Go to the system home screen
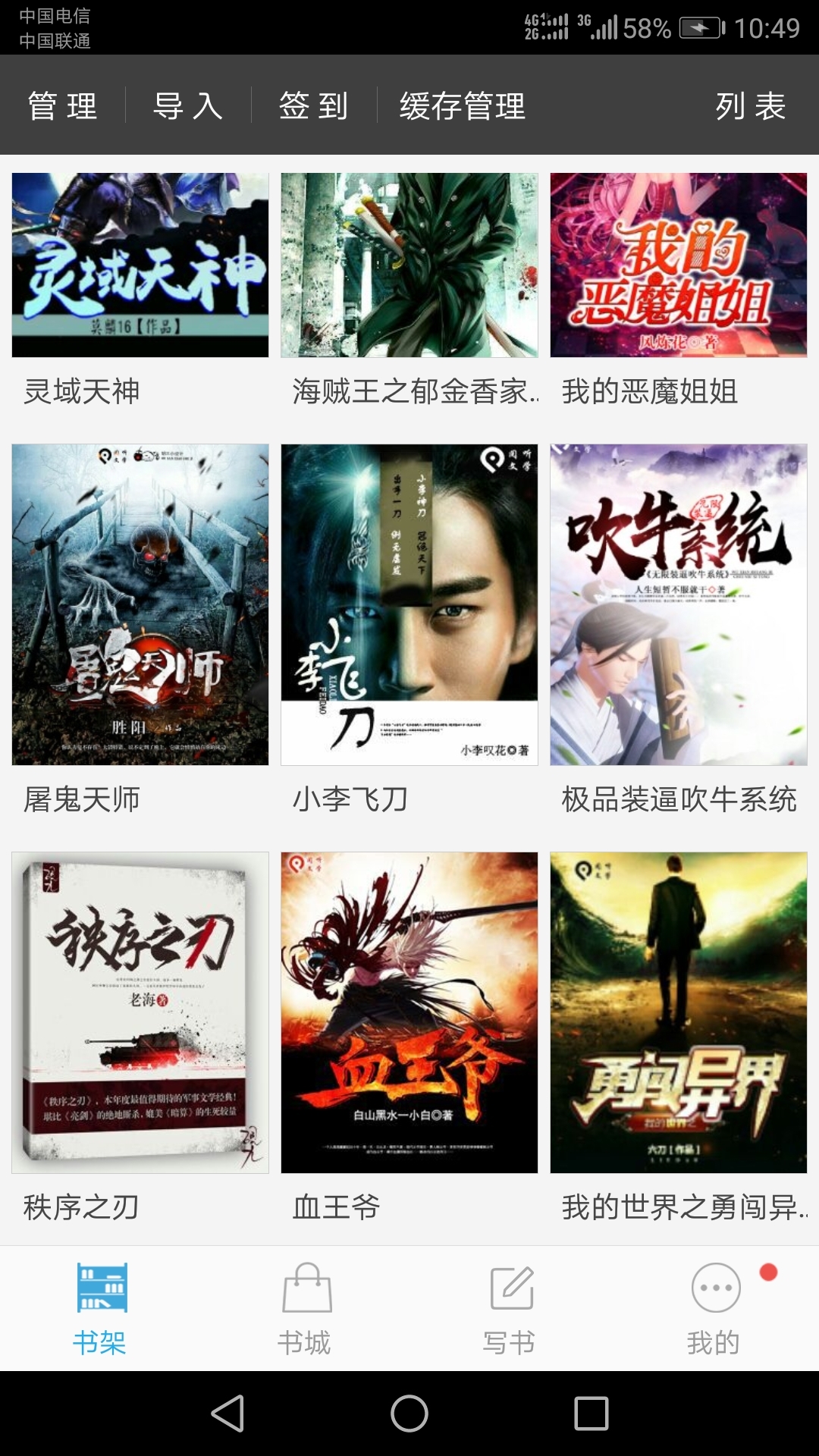The width and height of the screenshot is (819, 1456). tap(409, 1414)
